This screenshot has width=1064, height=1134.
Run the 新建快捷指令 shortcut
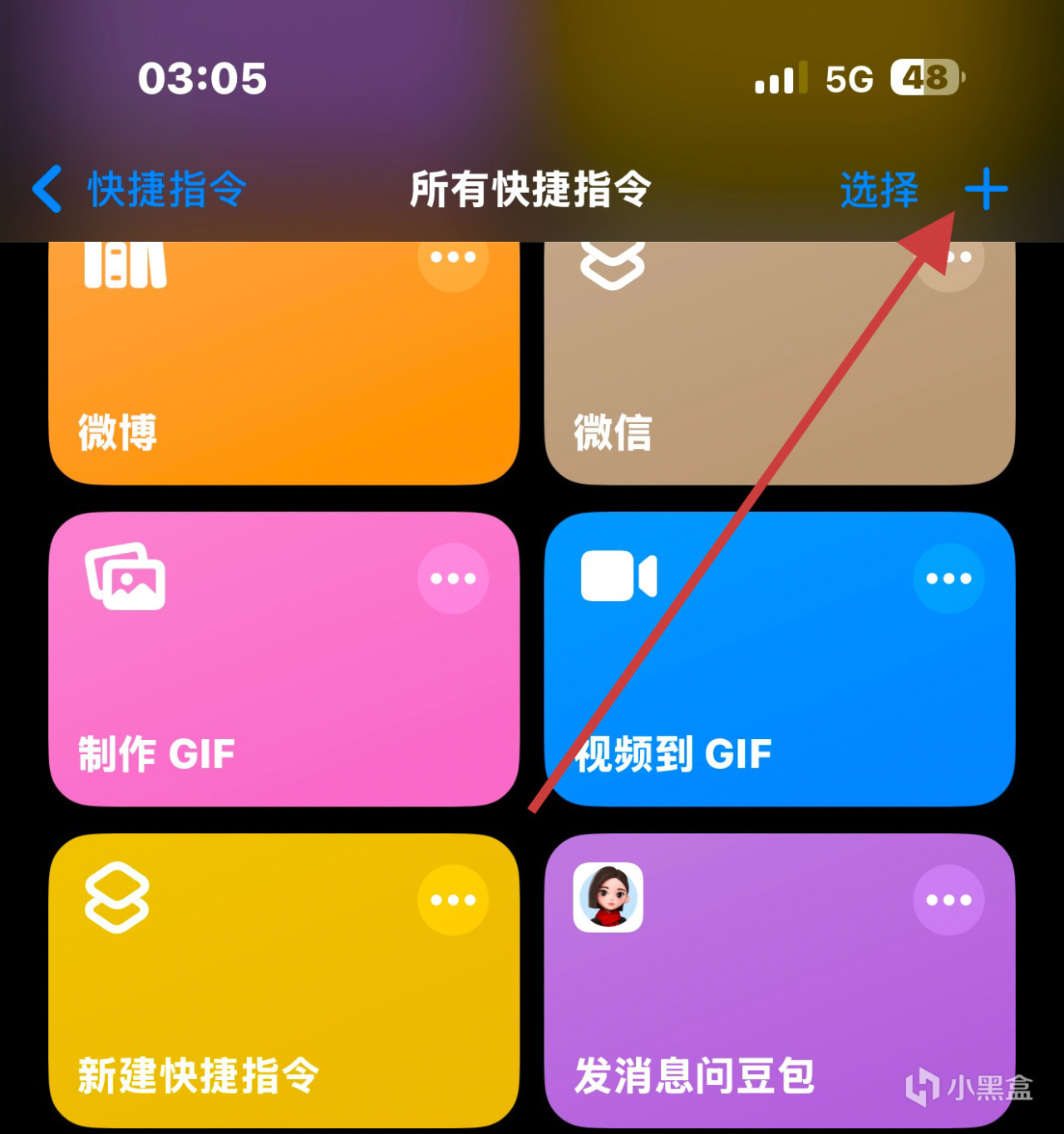249,1006
